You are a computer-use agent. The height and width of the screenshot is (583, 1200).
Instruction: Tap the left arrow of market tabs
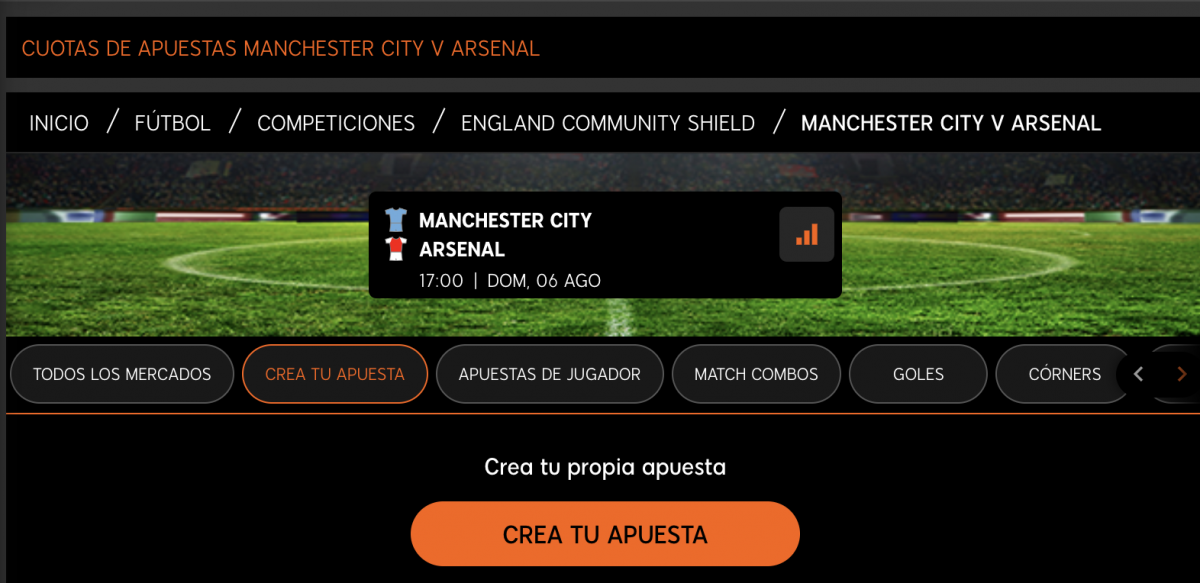coord(1138,374)
